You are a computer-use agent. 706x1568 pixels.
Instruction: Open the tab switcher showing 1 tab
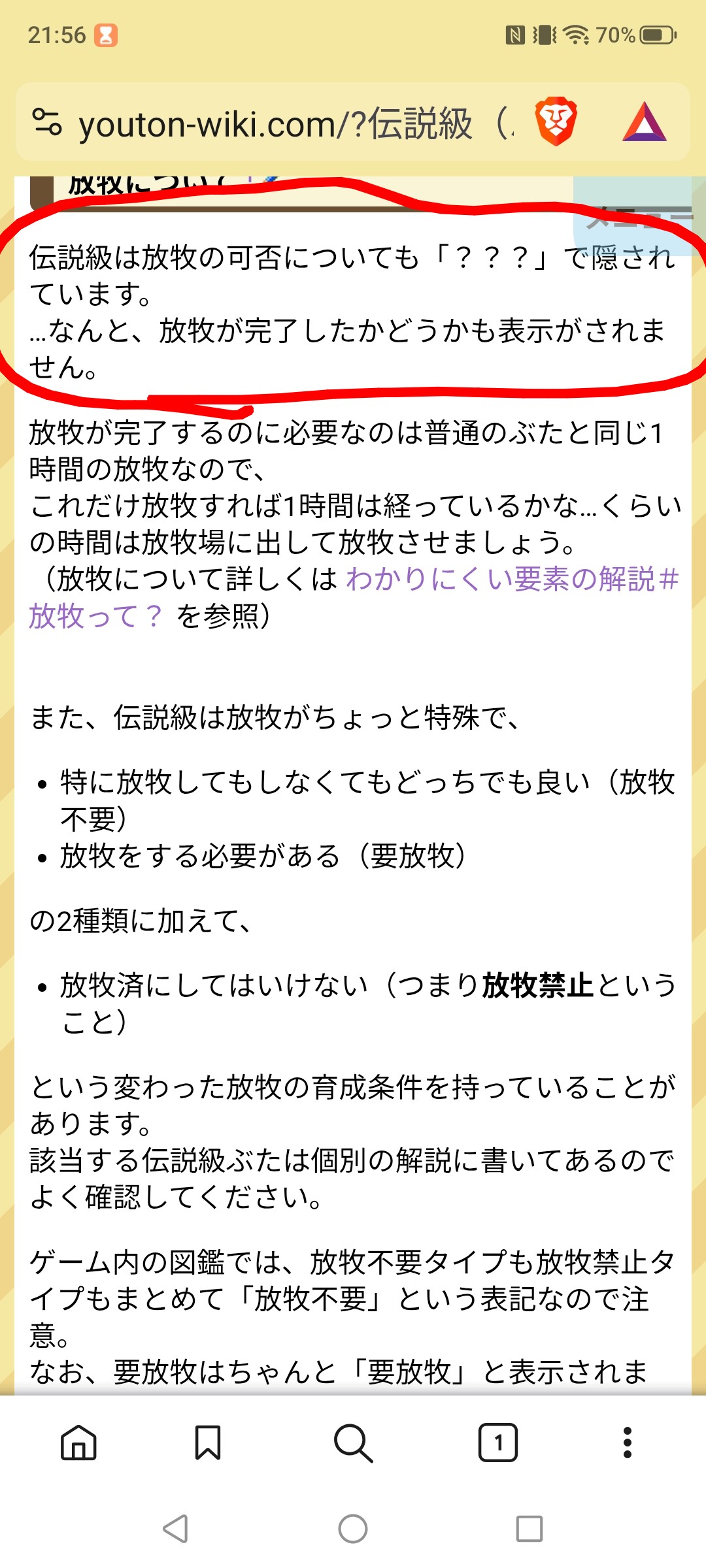click(498, 1442)
